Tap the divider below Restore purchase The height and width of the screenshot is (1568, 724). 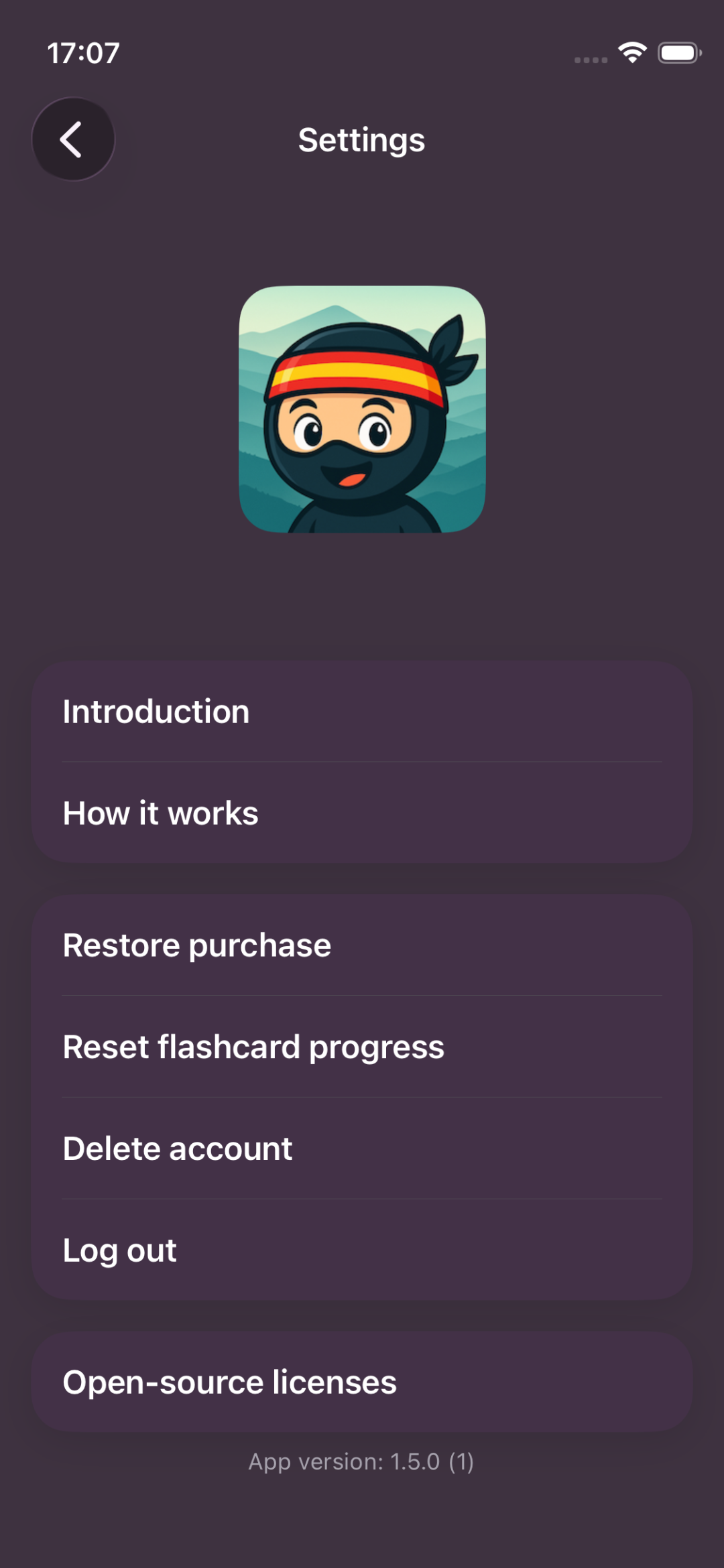pos(362,996)
